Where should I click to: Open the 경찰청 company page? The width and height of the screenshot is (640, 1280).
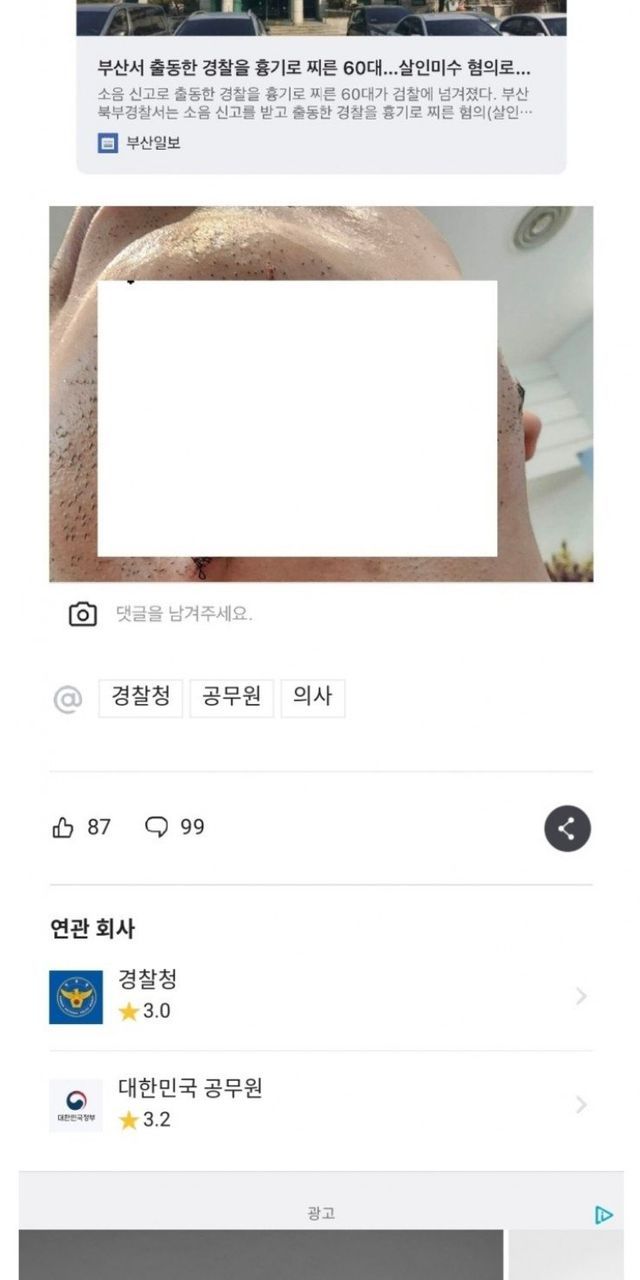click(x=320, y=996)
